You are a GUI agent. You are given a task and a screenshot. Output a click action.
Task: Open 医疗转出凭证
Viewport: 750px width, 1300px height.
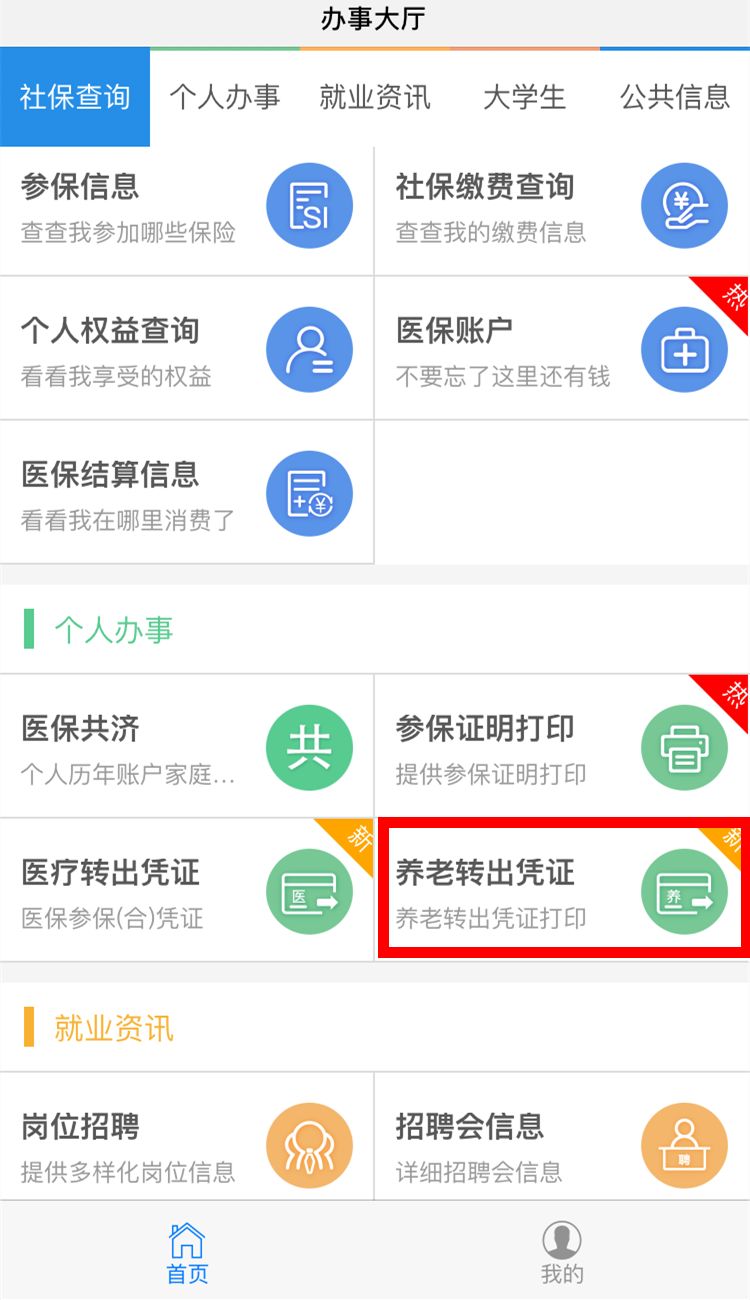pyautogui.click(x=187, y=890)
